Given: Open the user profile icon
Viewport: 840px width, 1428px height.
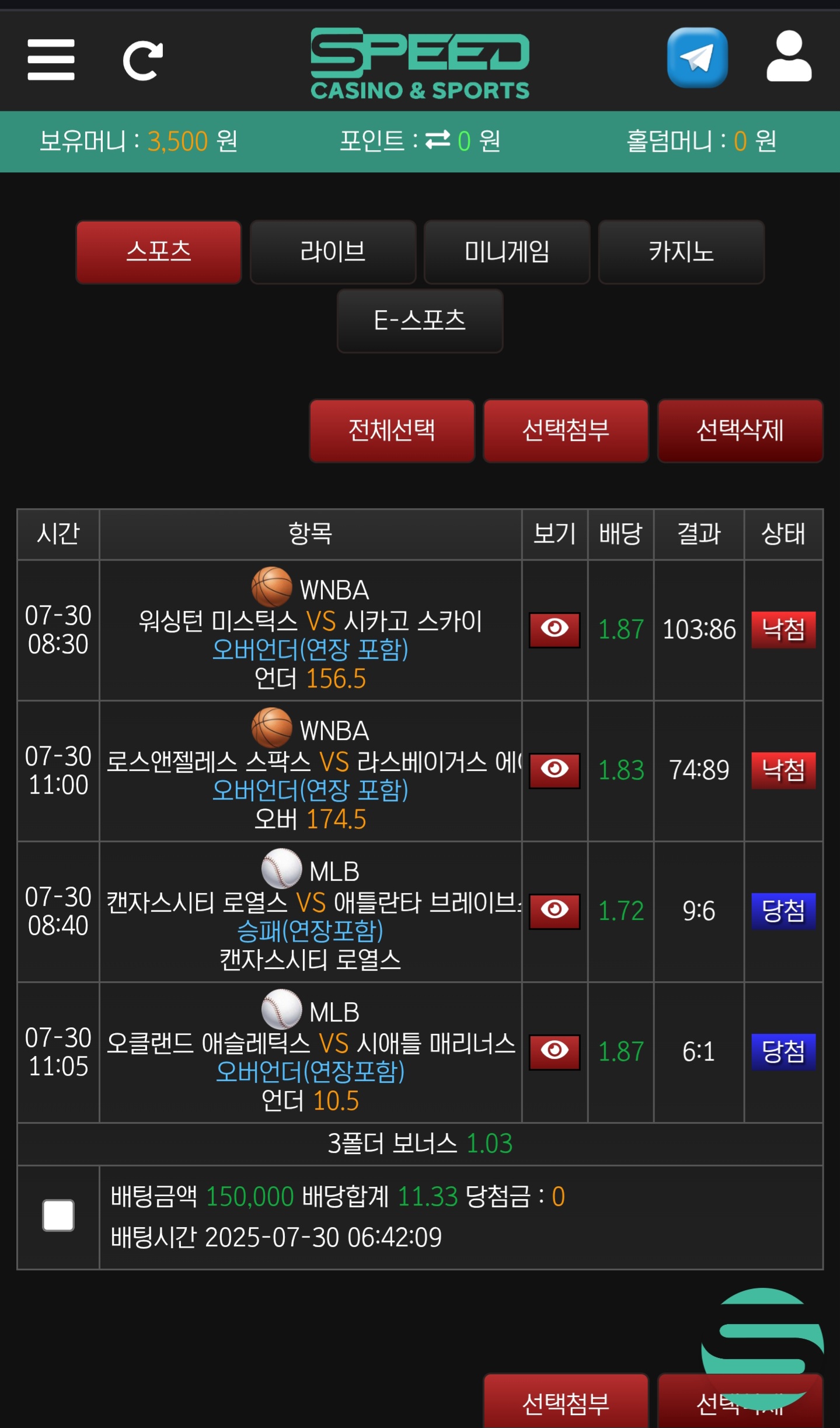Looking at the screenshot, I should 789,57.
